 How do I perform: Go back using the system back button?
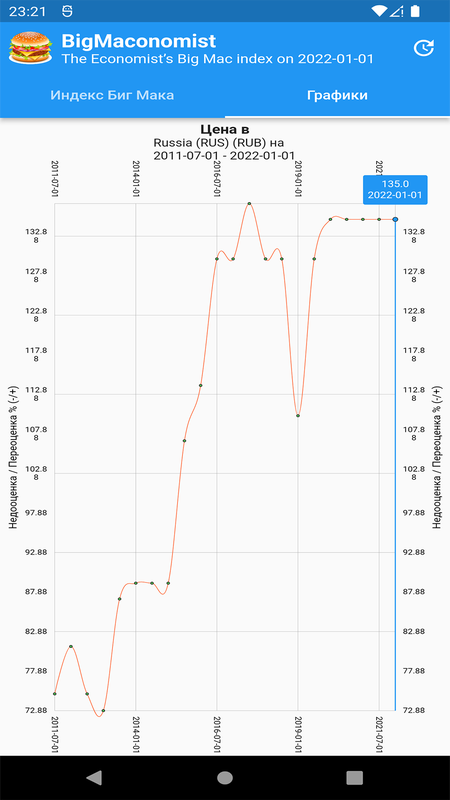[94, 778]
